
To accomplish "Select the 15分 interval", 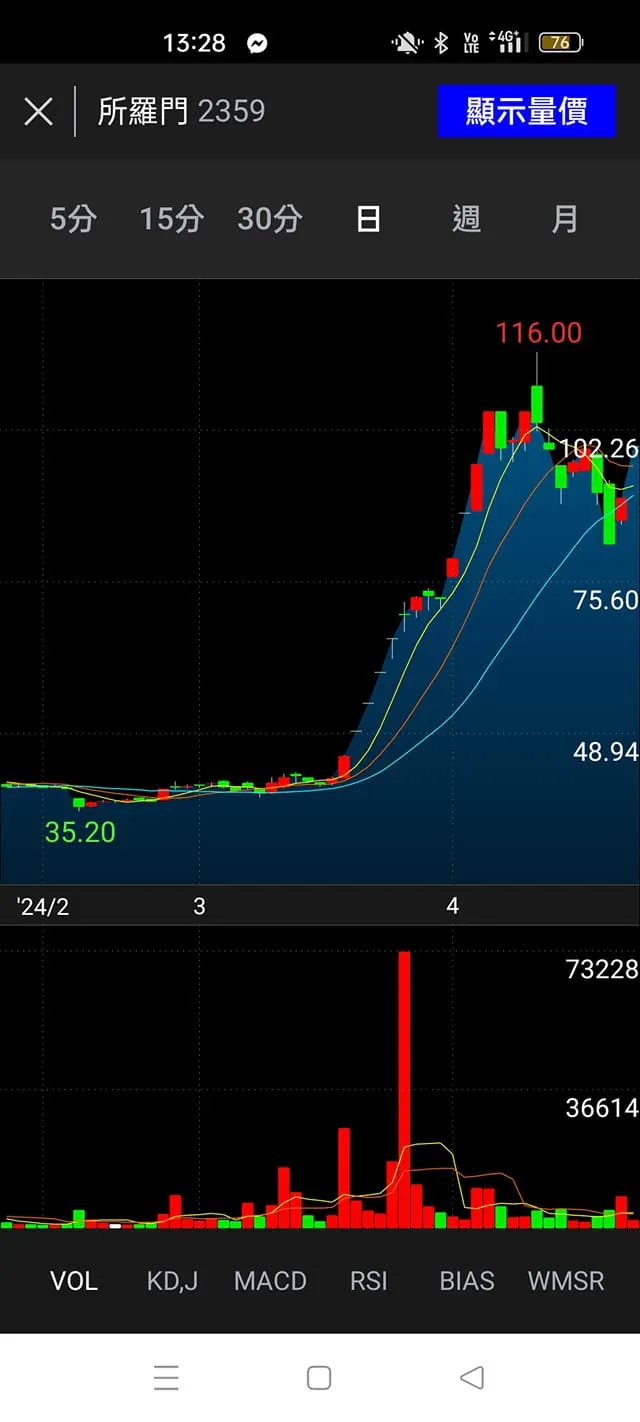I will (171, 219).
